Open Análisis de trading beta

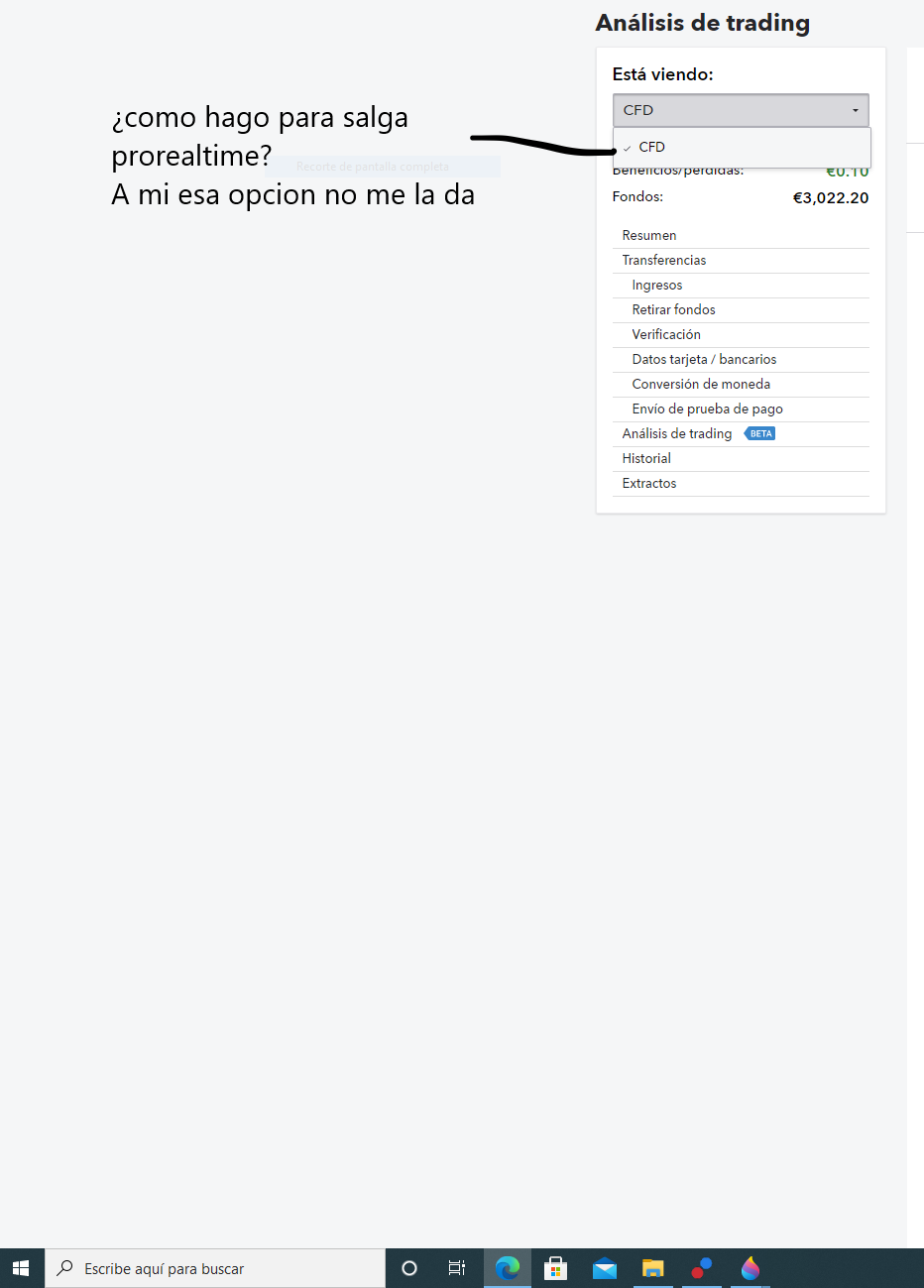[677, 433]
